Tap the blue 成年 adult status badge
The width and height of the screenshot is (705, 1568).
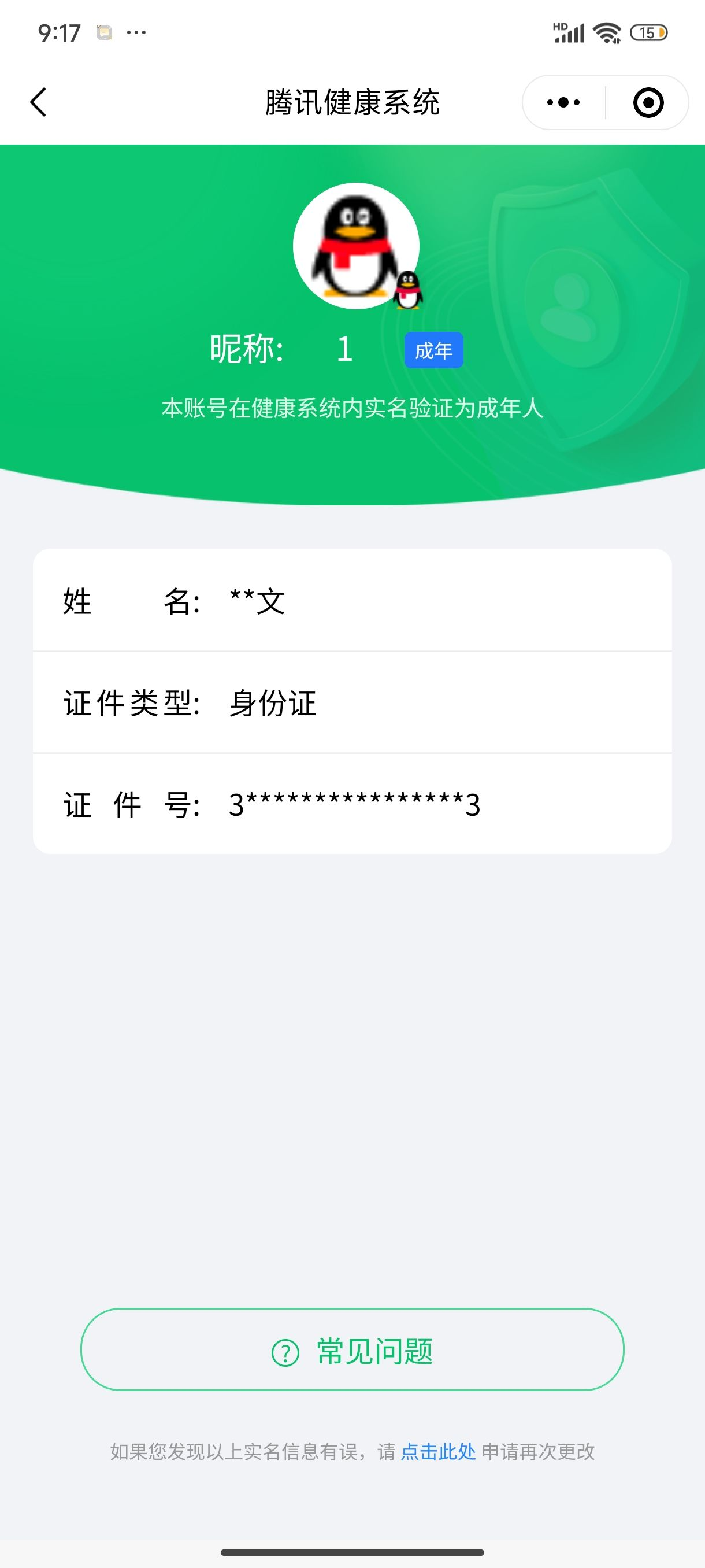tap(435, 350)
